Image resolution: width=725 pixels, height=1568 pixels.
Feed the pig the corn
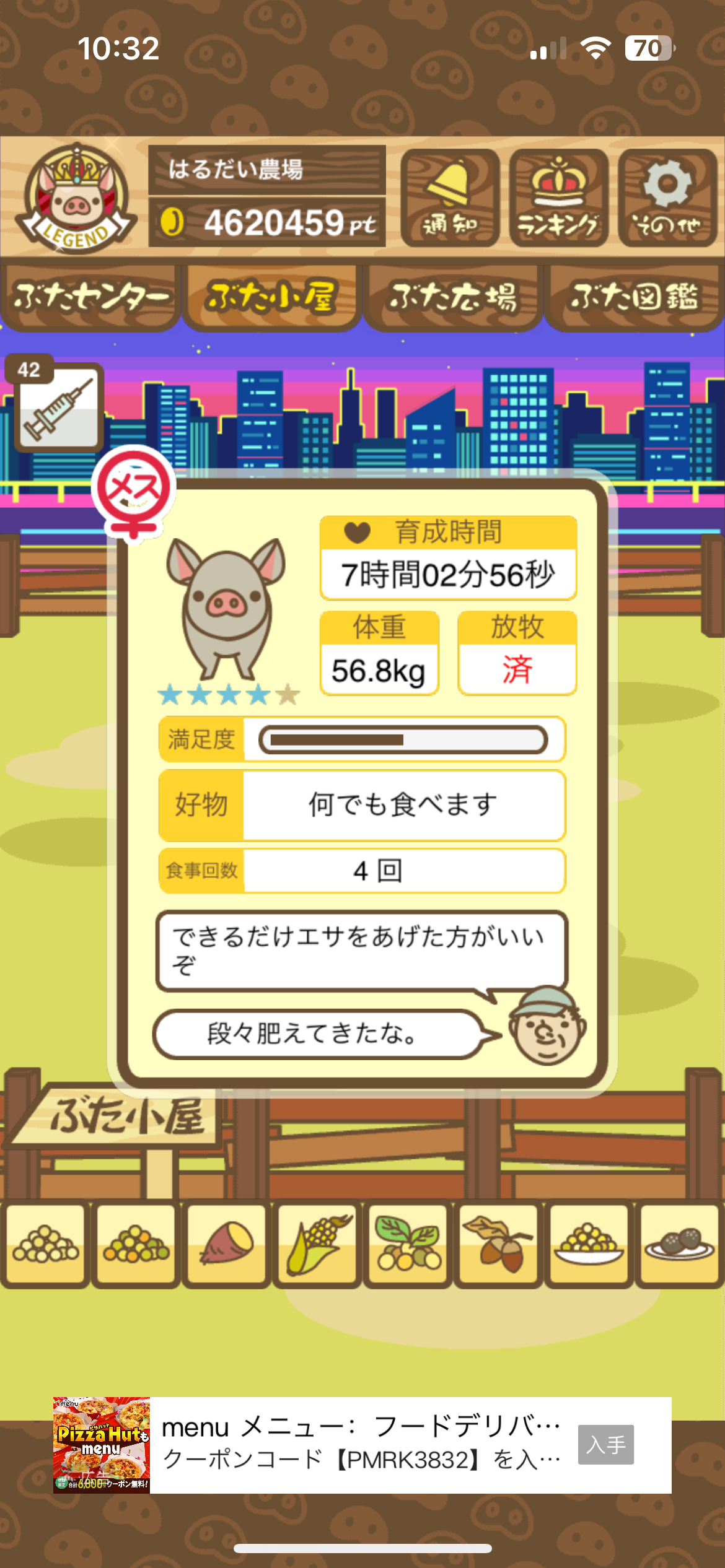[x=317, y=1245]
